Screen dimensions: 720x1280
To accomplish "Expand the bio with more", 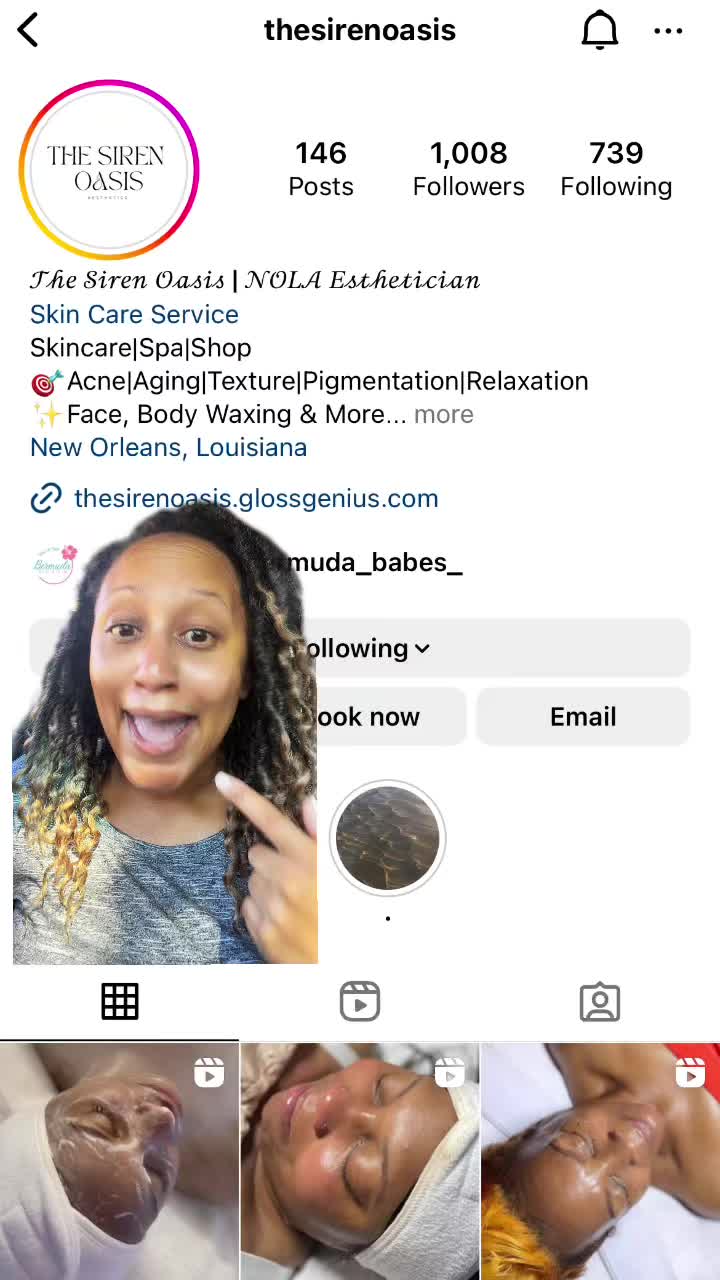I will (444, 414).
